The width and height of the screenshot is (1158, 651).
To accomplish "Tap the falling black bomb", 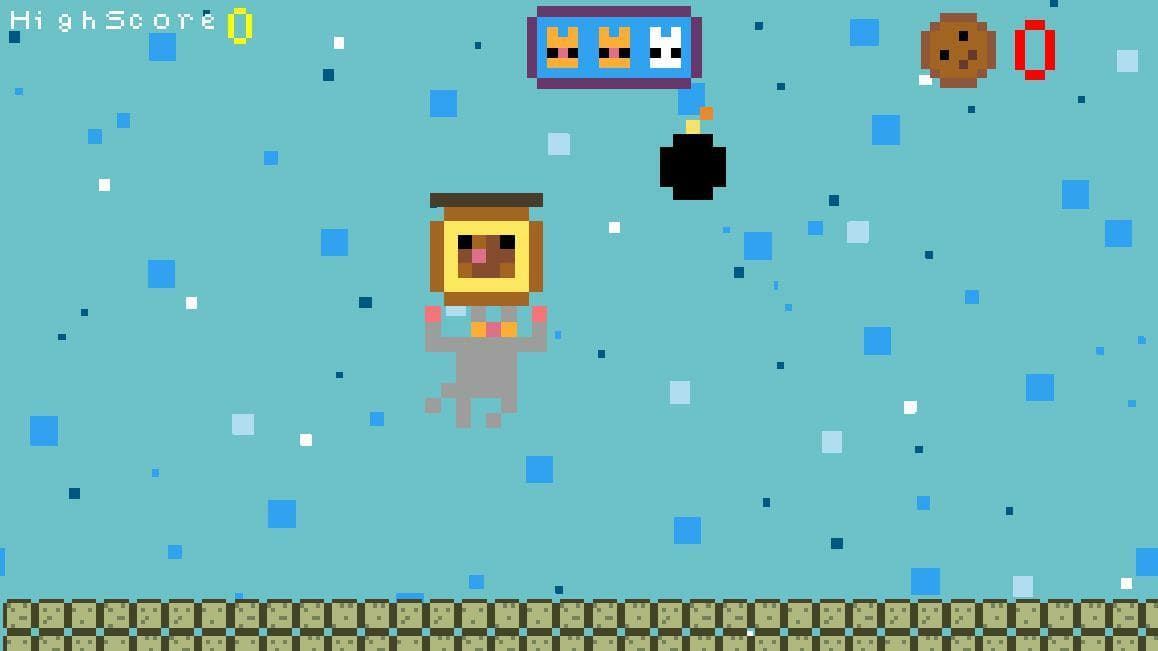I will [x=692, y=154].
